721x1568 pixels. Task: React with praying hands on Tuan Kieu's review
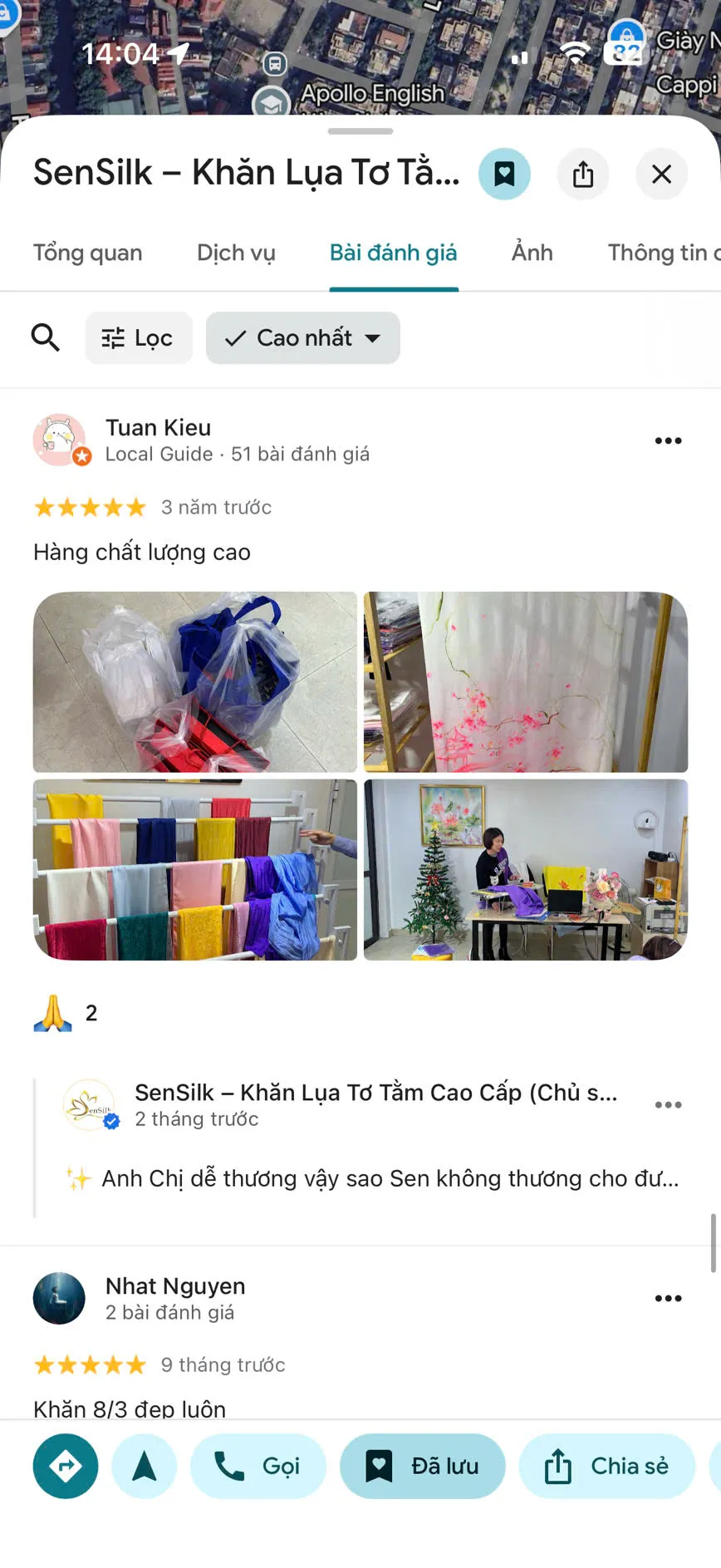(53, 1013)
